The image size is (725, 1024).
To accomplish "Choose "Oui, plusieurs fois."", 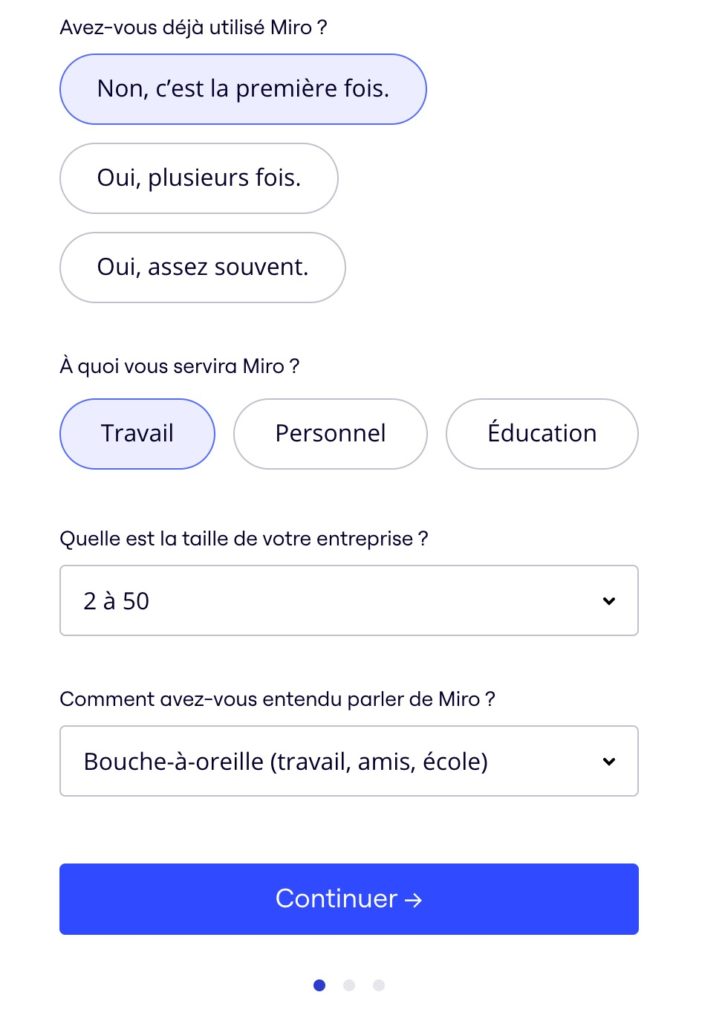I will tap(198, 178).
